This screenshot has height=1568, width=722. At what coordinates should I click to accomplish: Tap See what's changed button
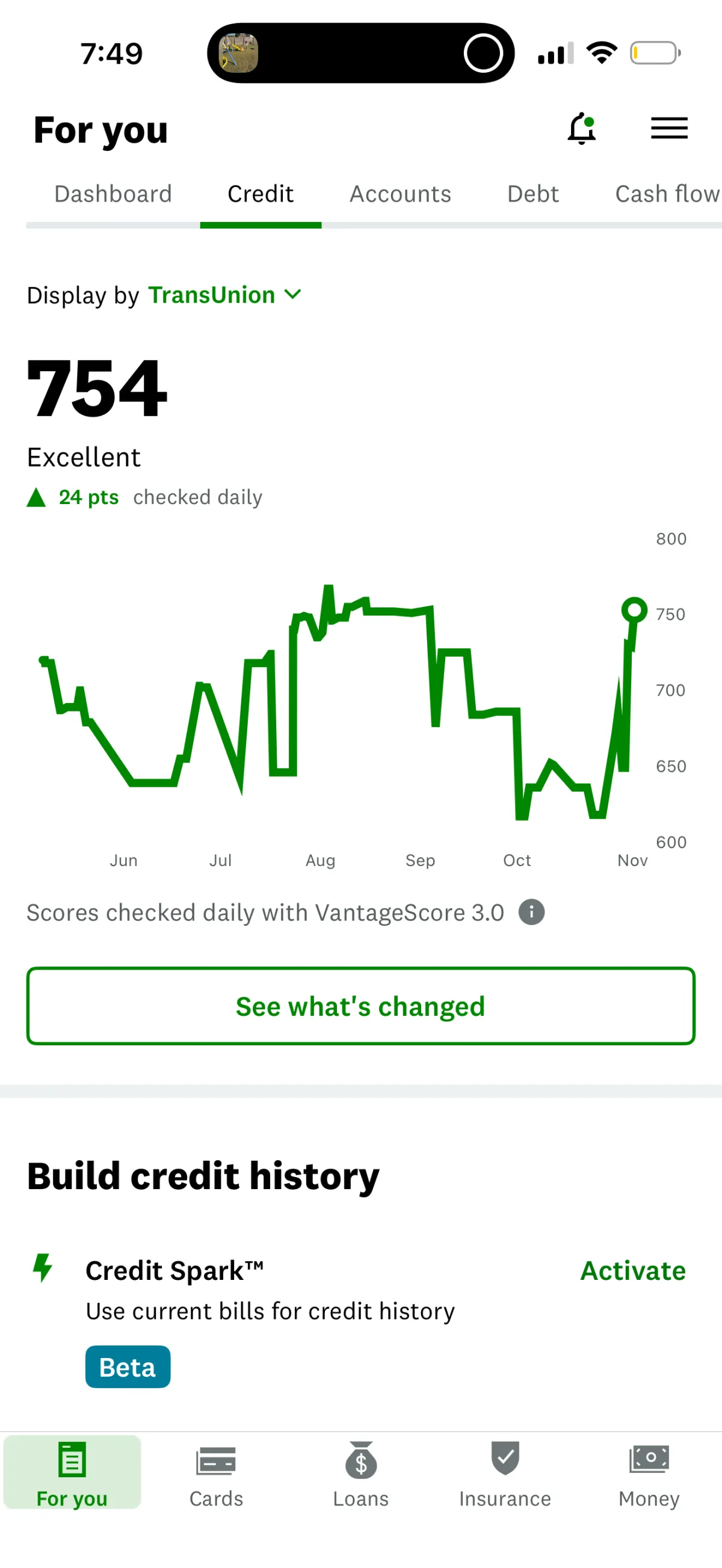click(x=360, y=1006)
